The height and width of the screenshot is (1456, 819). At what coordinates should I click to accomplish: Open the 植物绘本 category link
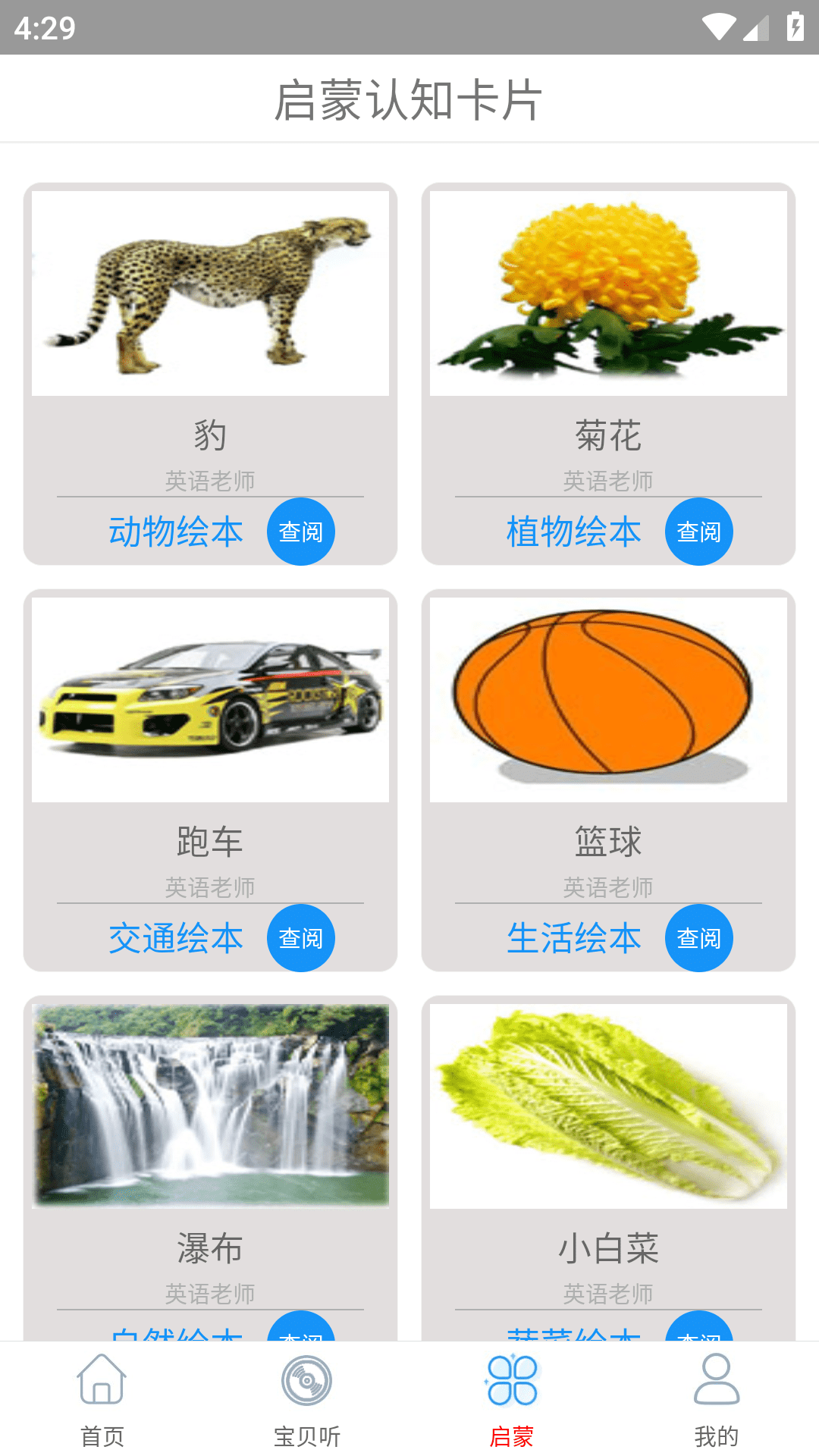coord(573,532)
